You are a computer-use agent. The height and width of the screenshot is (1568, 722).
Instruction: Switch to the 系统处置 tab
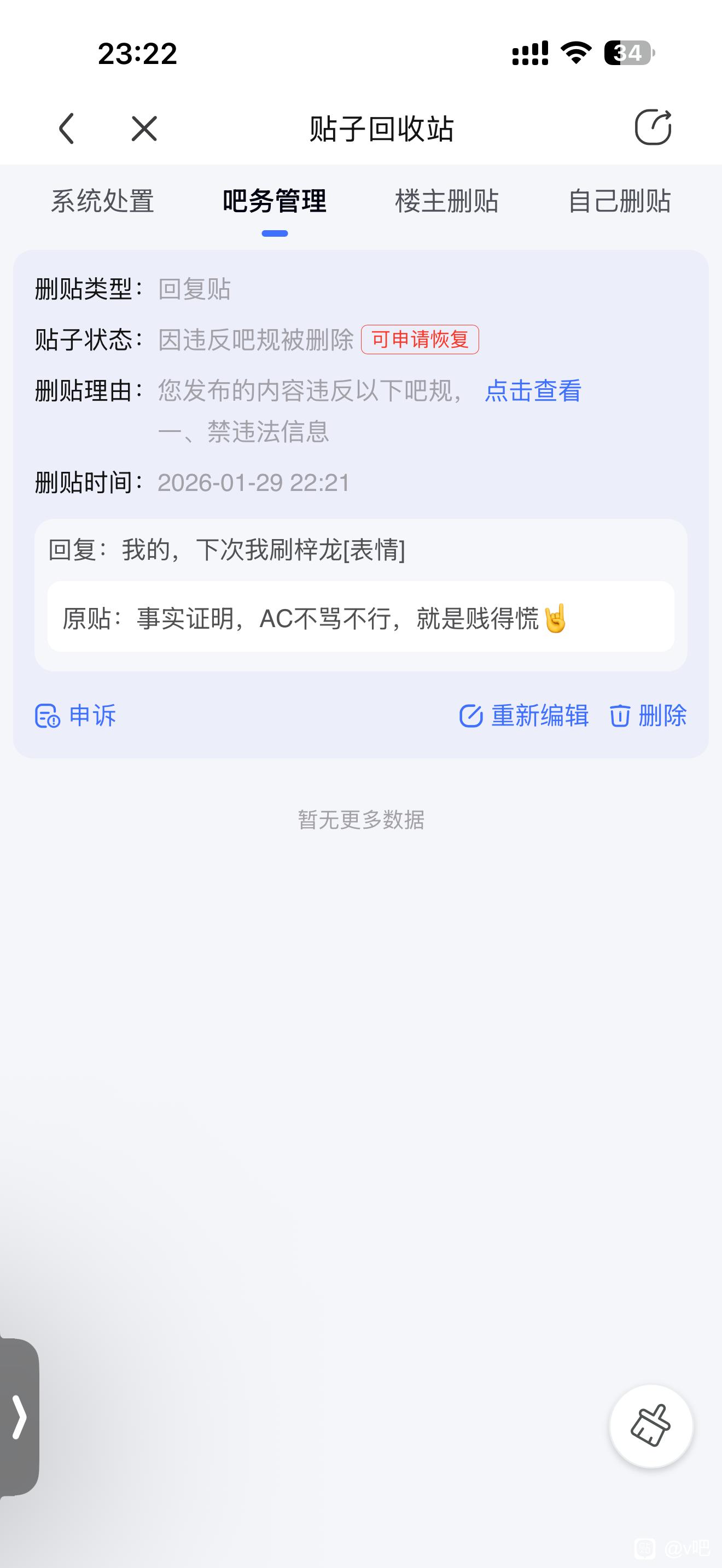pos(102,201)
